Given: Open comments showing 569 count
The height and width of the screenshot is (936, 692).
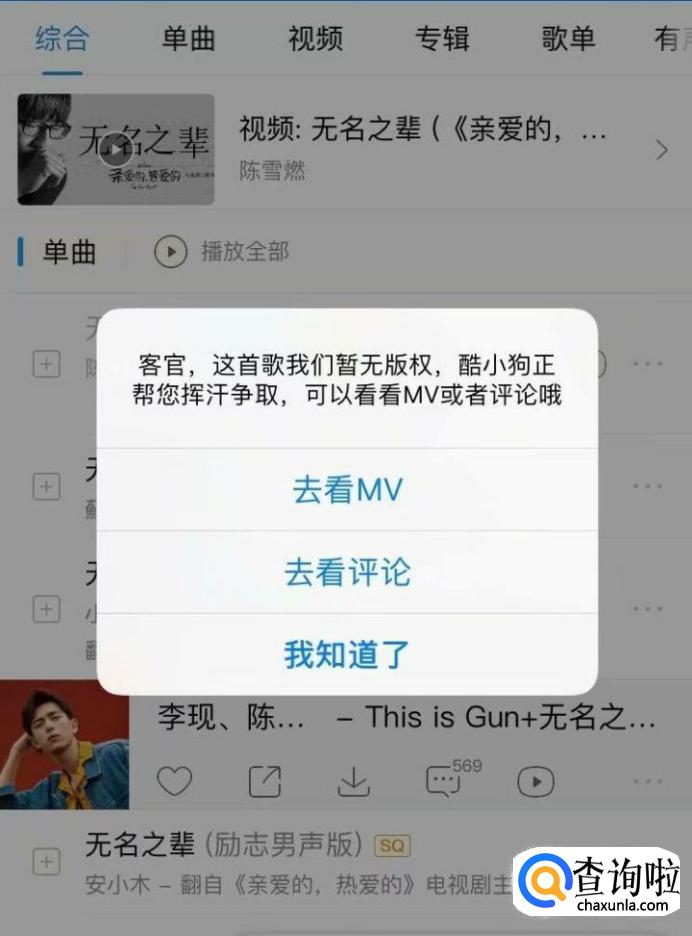Looking at the screenshot, I should tap(443, 781).
